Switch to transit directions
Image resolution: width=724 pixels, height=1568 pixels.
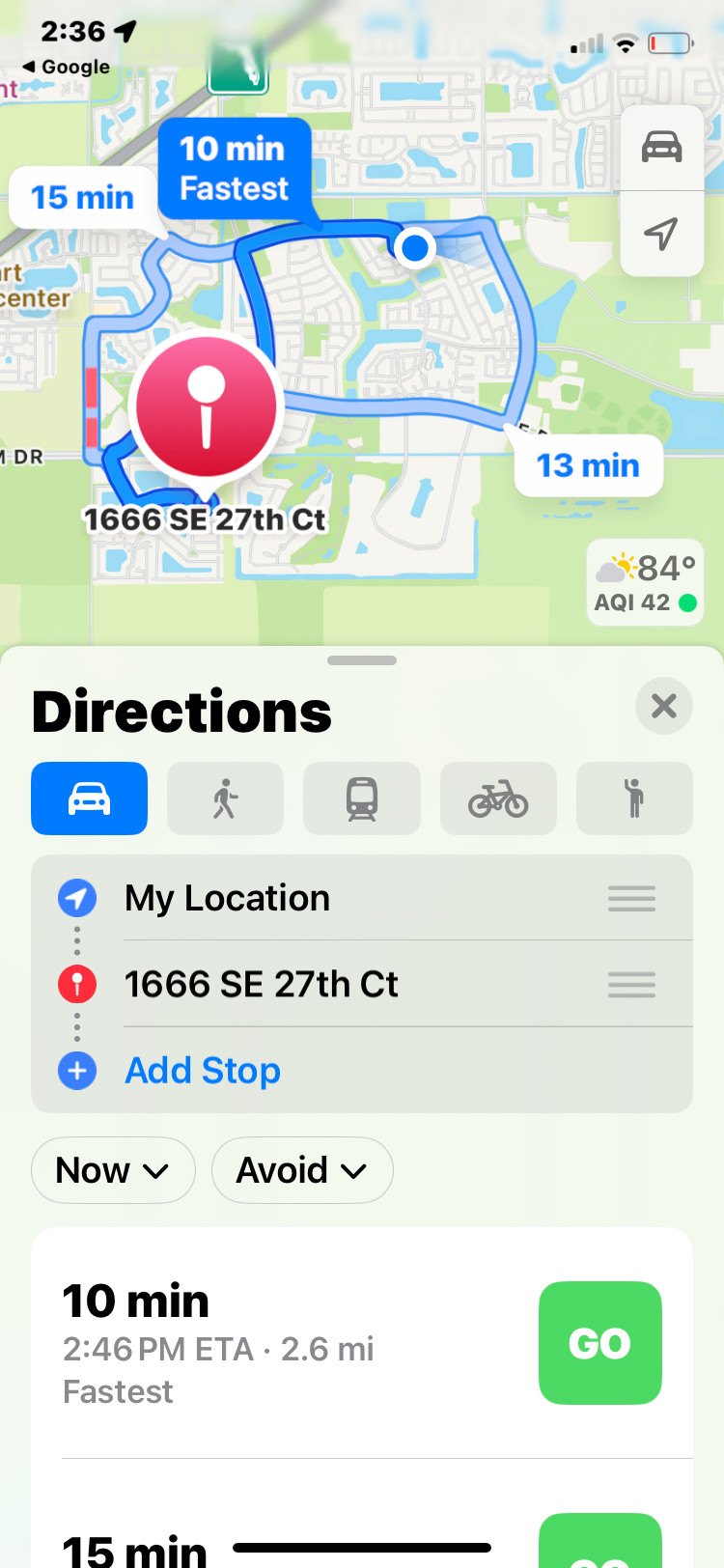coord(362,798)
